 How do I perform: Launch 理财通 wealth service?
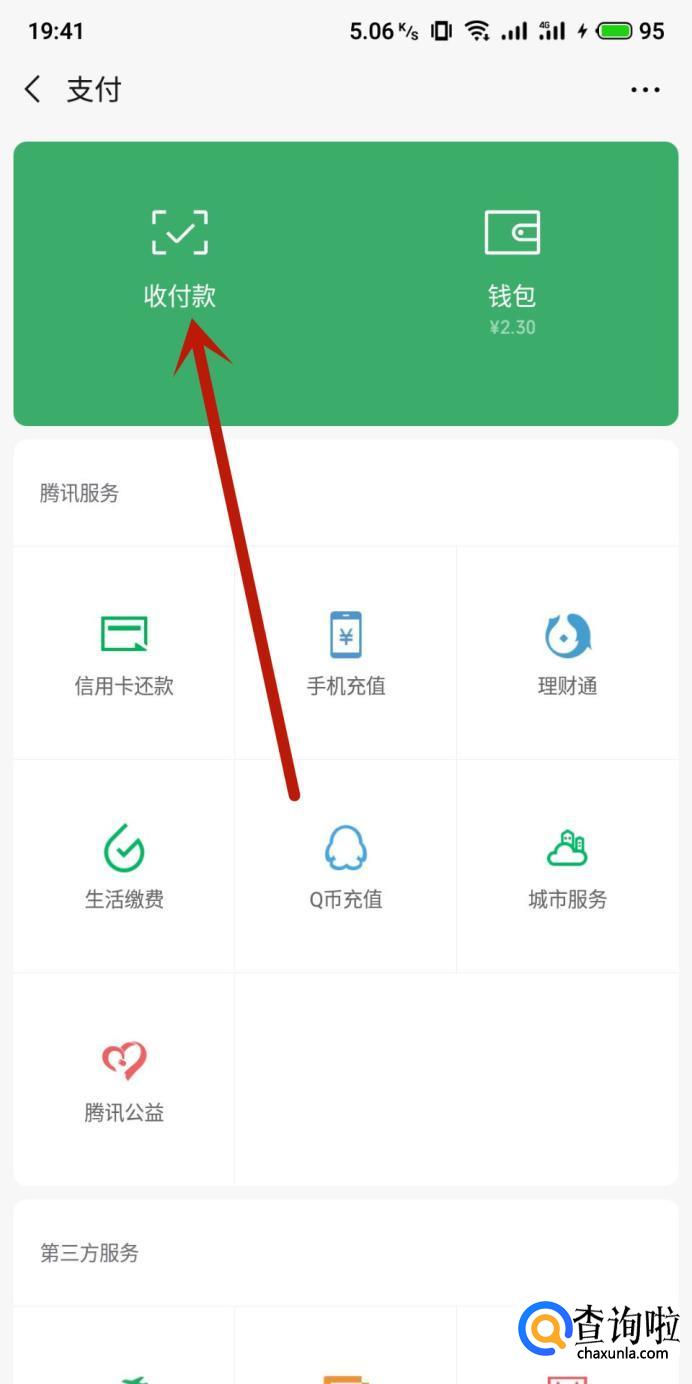[x=567, y=654]
